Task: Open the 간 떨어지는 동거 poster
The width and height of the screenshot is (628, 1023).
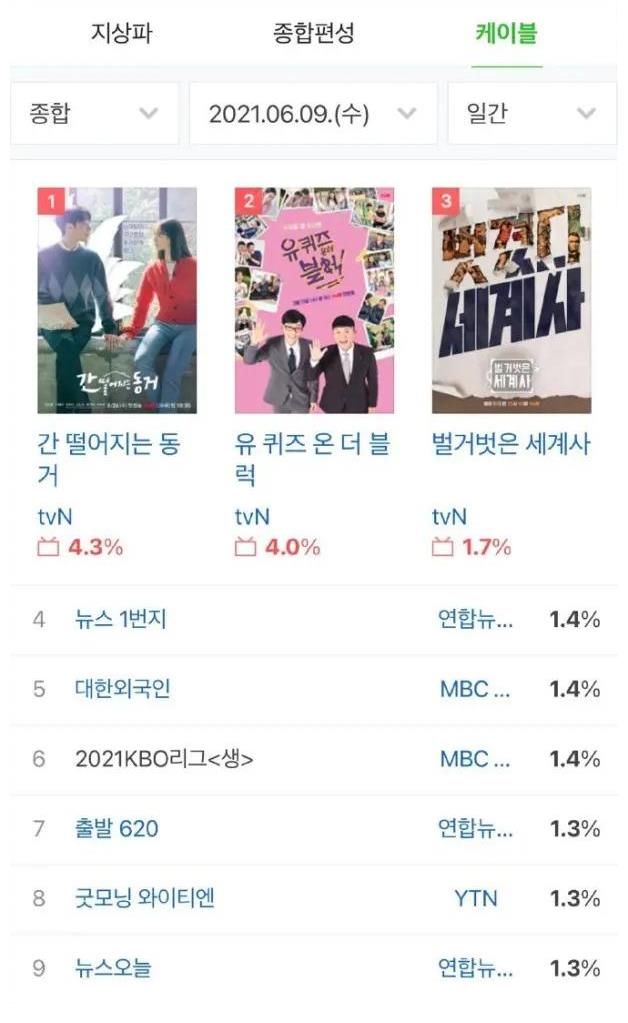Action: 117,300
